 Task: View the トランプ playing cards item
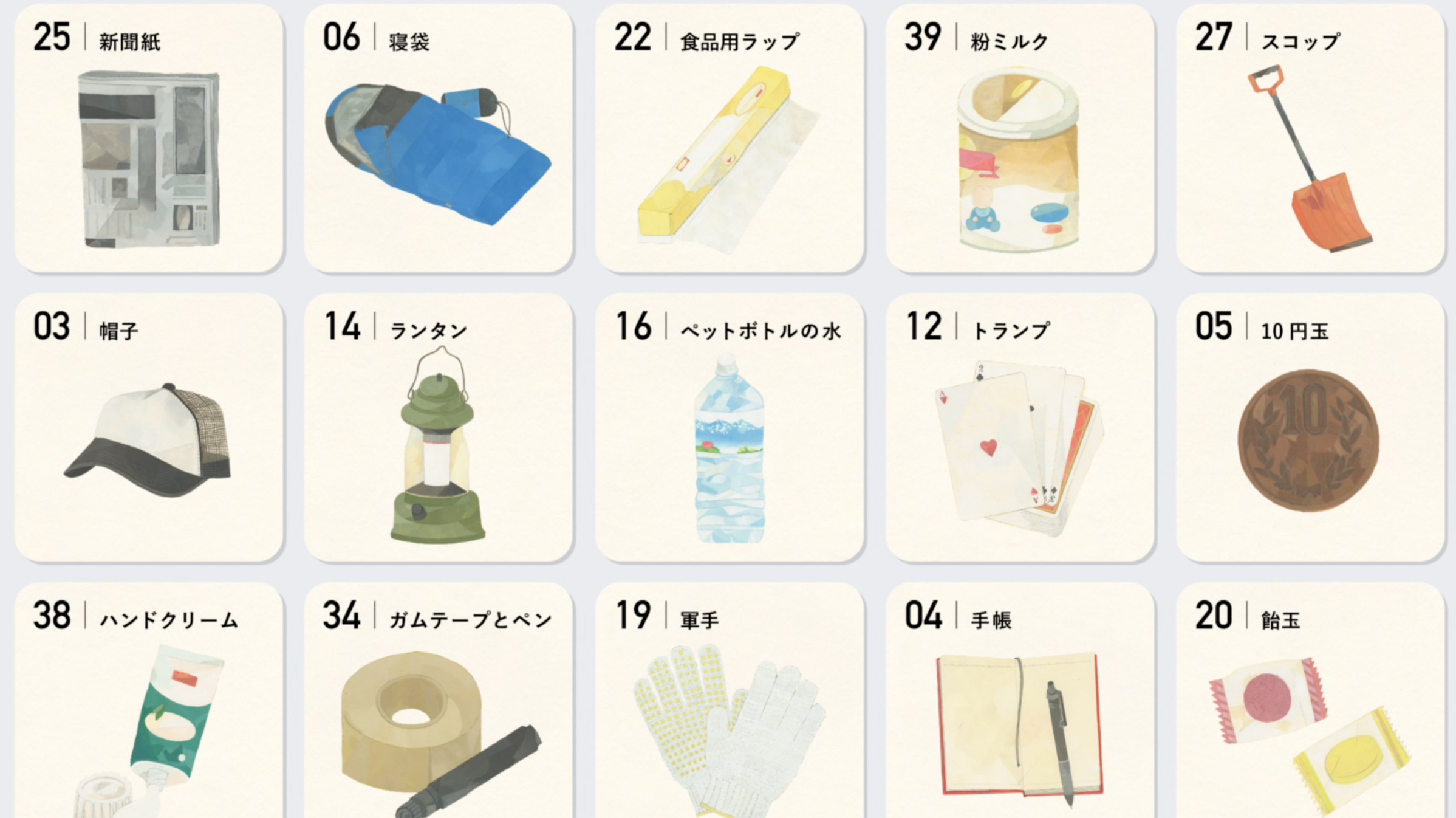coord(1019,428)
